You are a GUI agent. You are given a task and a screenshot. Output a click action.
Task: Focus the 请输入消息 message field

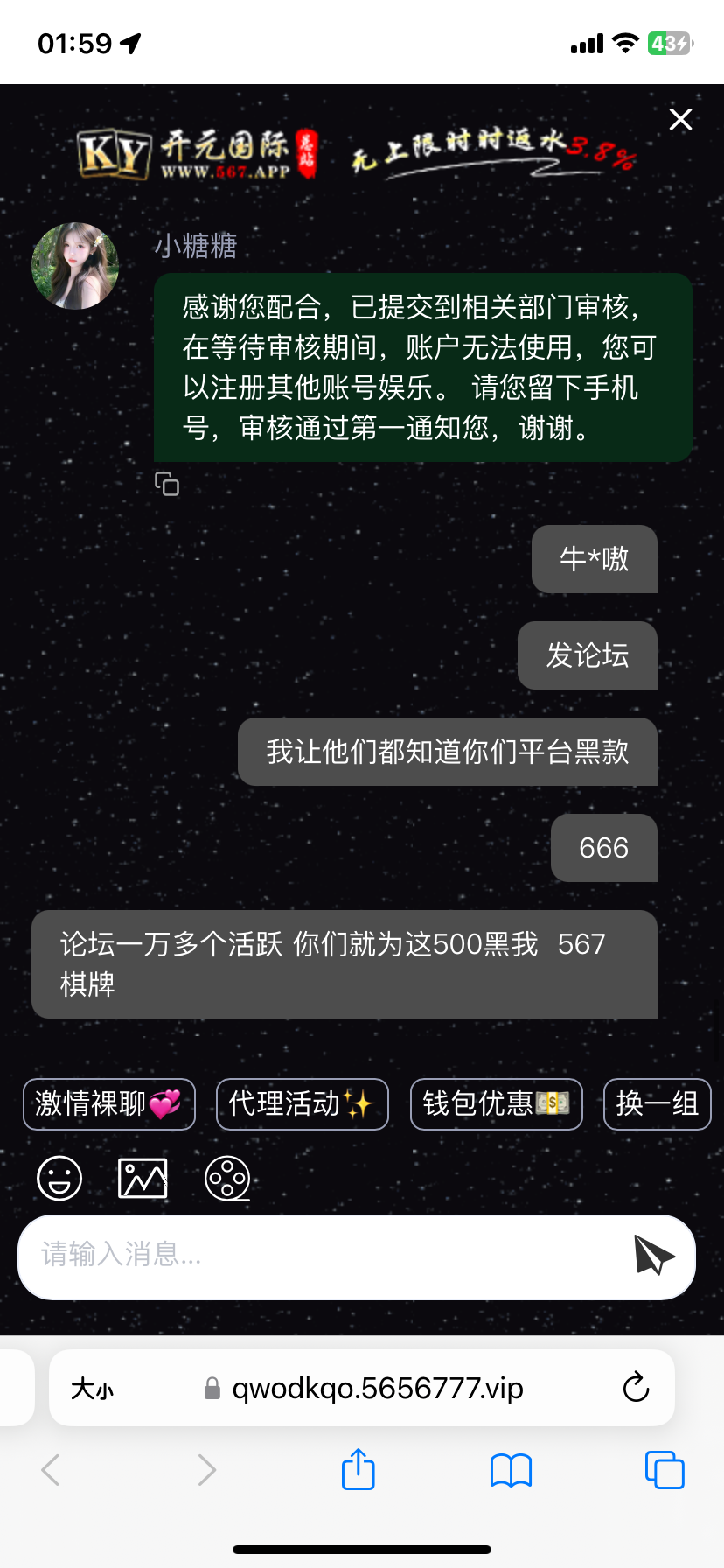pos(315,1256)
